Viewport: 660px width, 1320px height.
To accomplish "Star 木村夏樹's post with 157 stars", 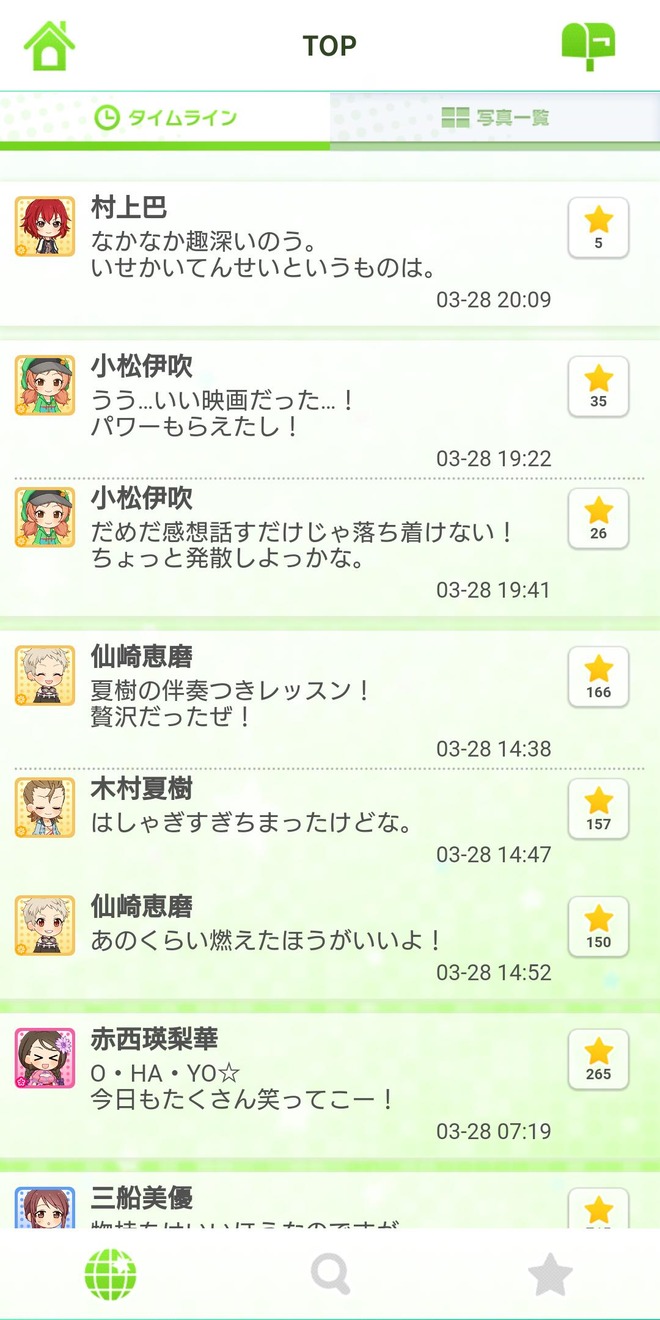I will coord(598,809).
